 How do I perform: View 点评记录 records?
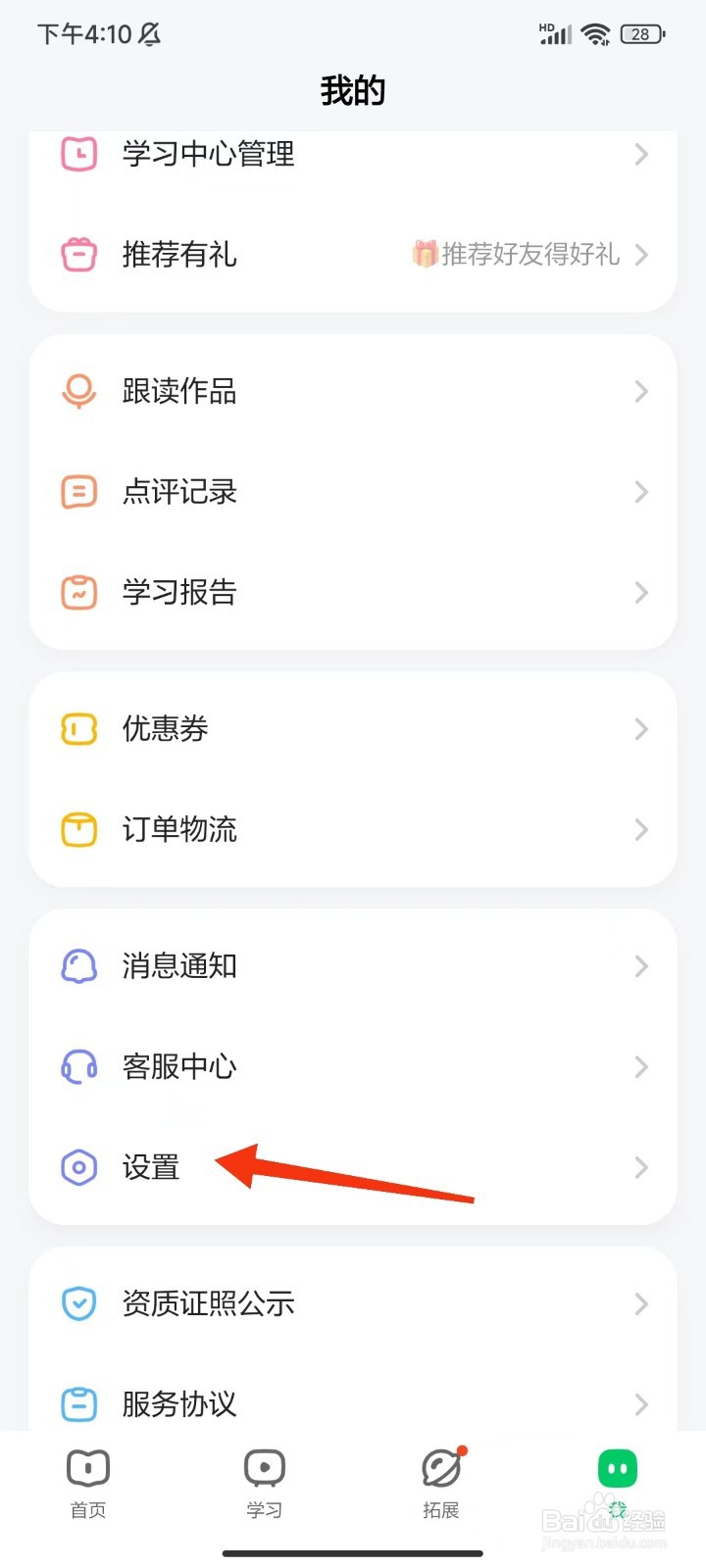(353, 492)
